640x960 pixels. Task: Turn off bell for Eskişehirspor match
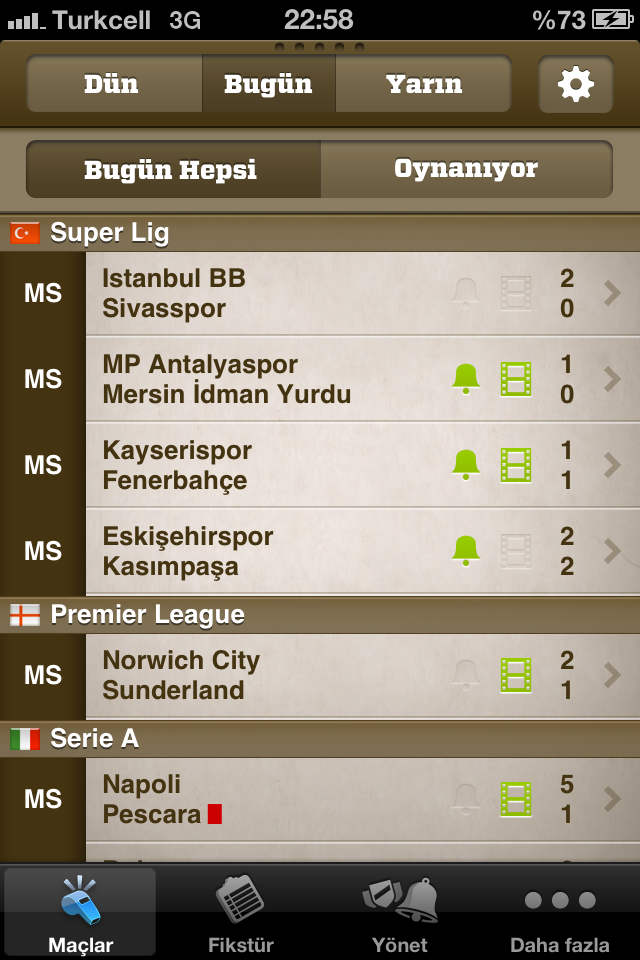coord(466,551)
